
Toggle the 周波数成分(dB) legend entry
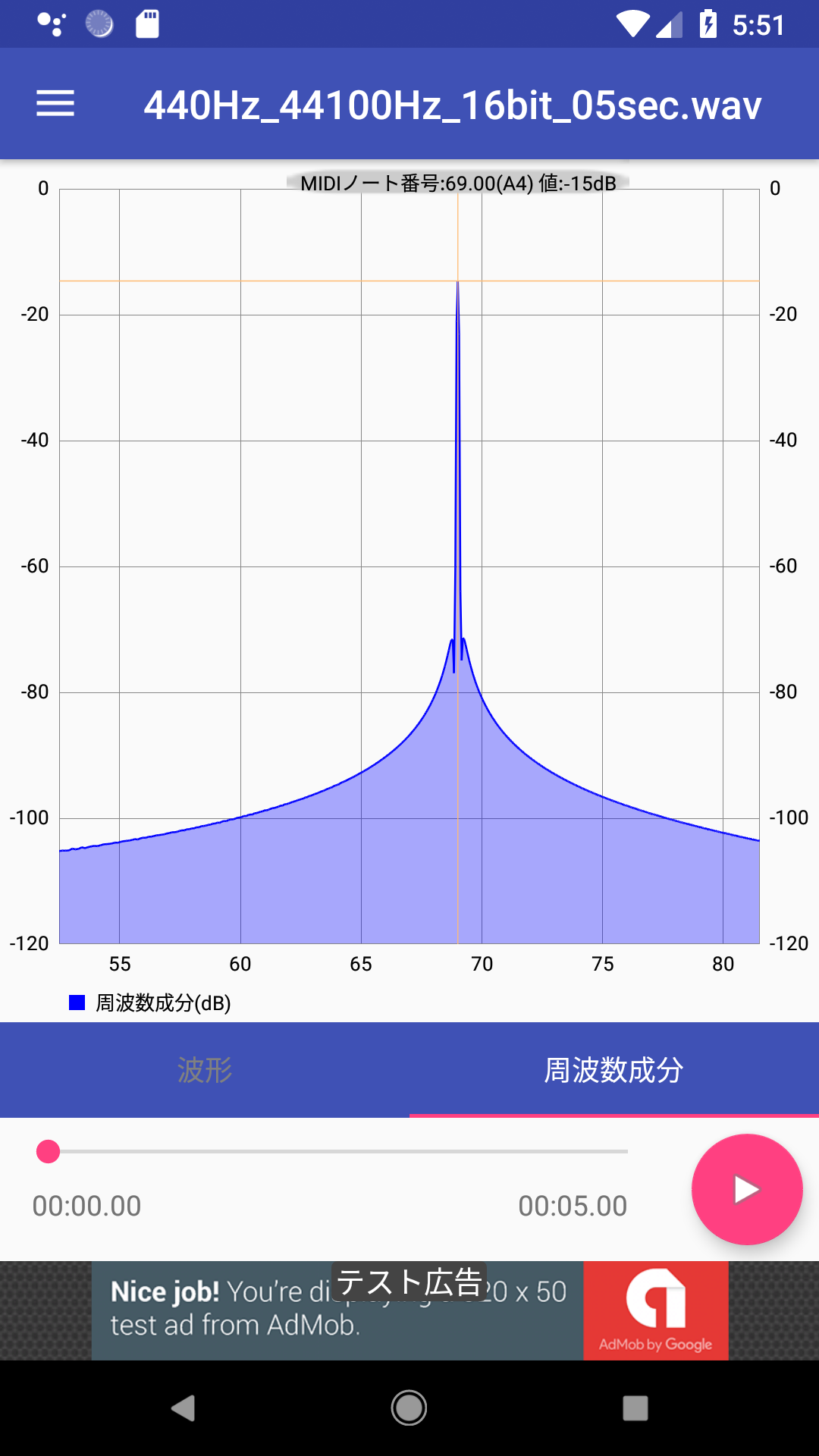(x=150, y=1003)
